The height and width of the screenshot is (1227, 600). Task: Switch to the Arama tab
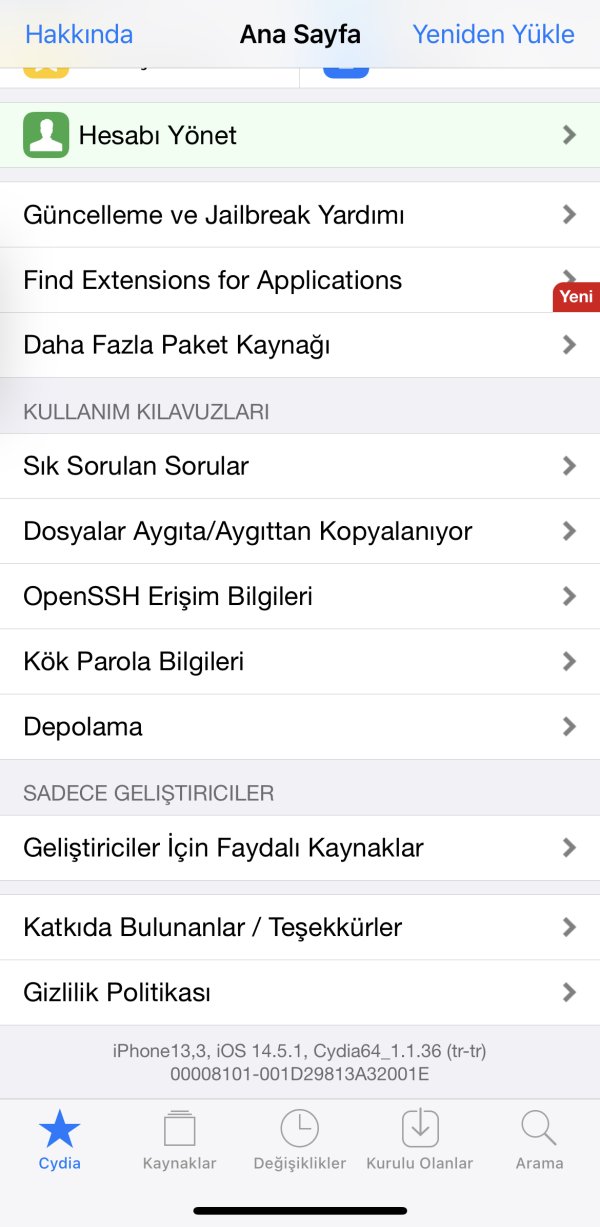click(540, 1140)
